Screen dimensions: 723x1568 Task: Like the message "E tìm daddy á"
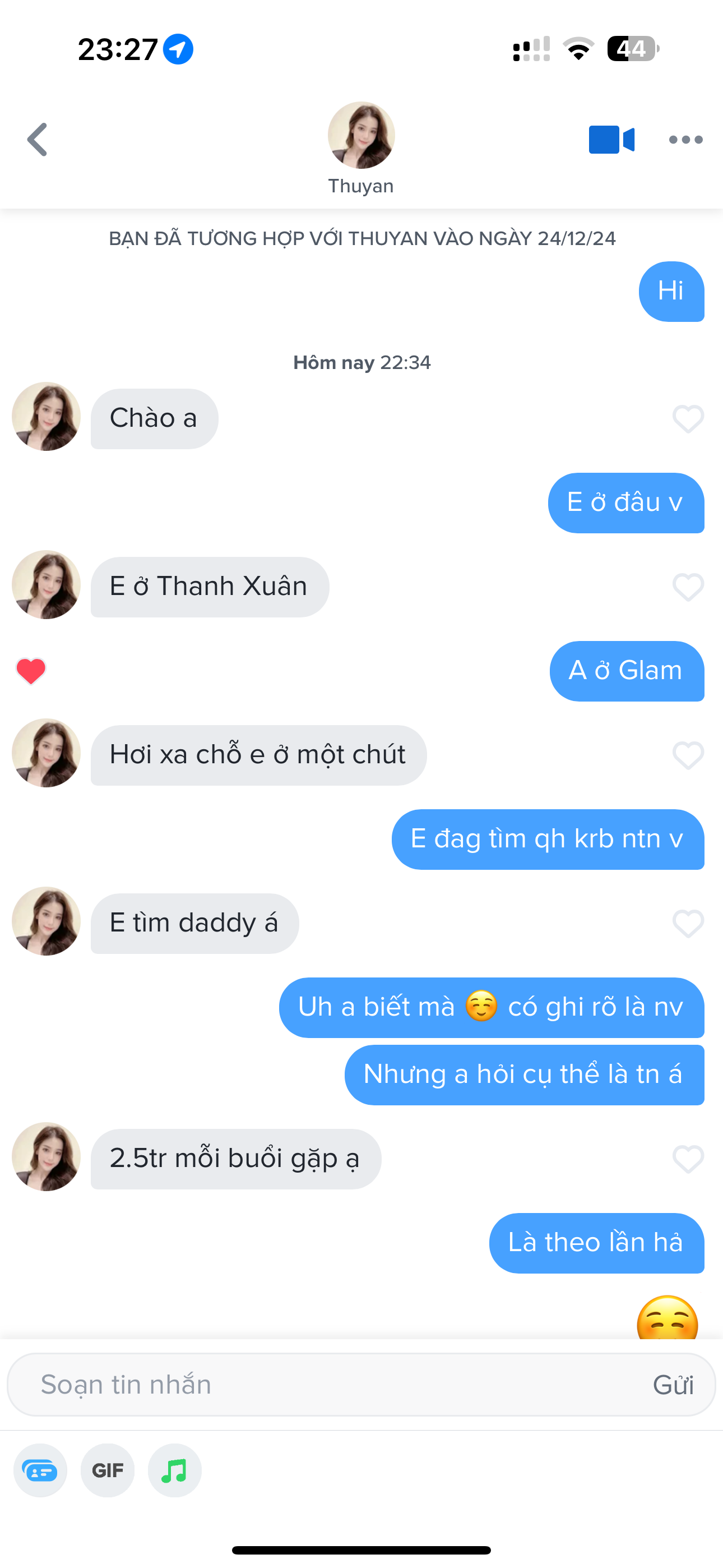click(x=688, y=924)
